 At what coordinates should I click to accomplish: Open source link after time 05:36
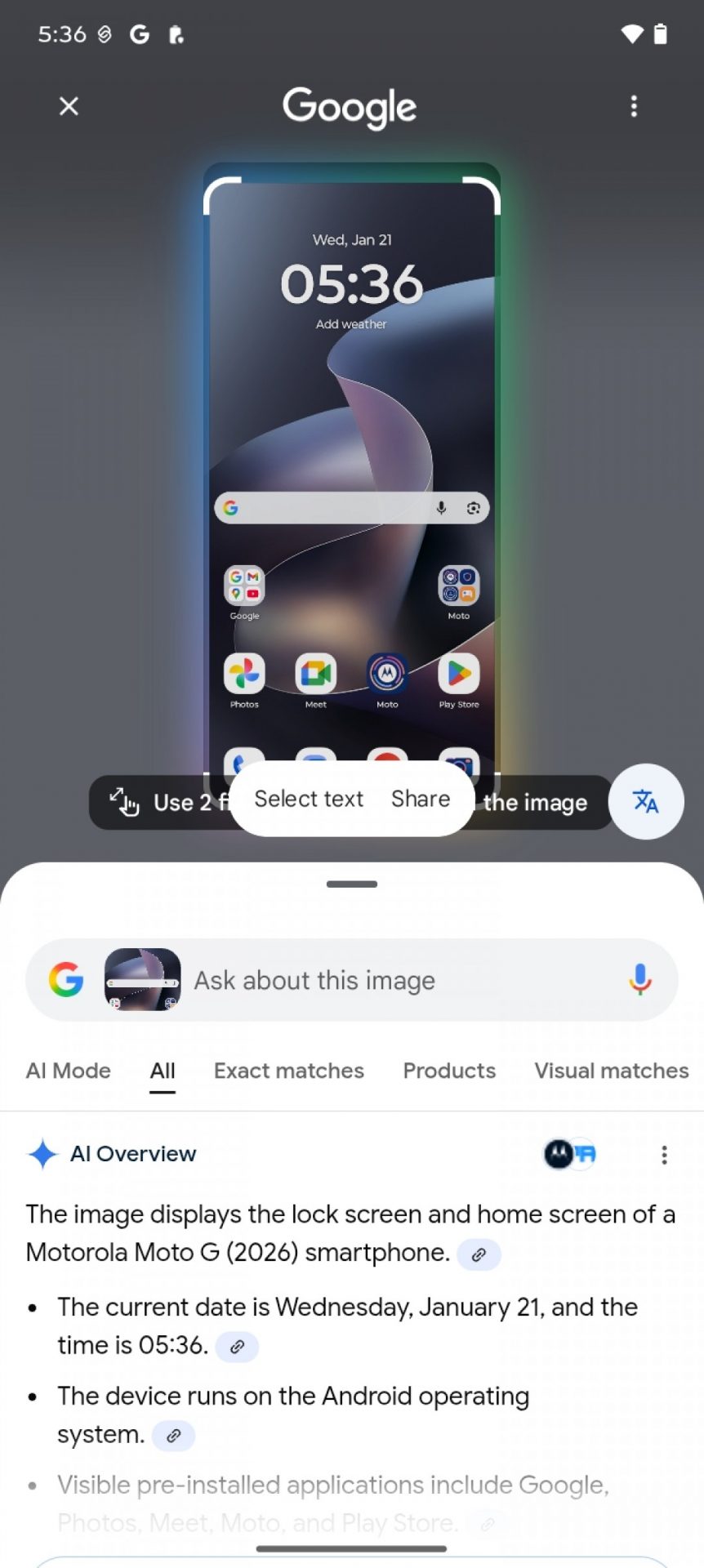pos(237,1347)
